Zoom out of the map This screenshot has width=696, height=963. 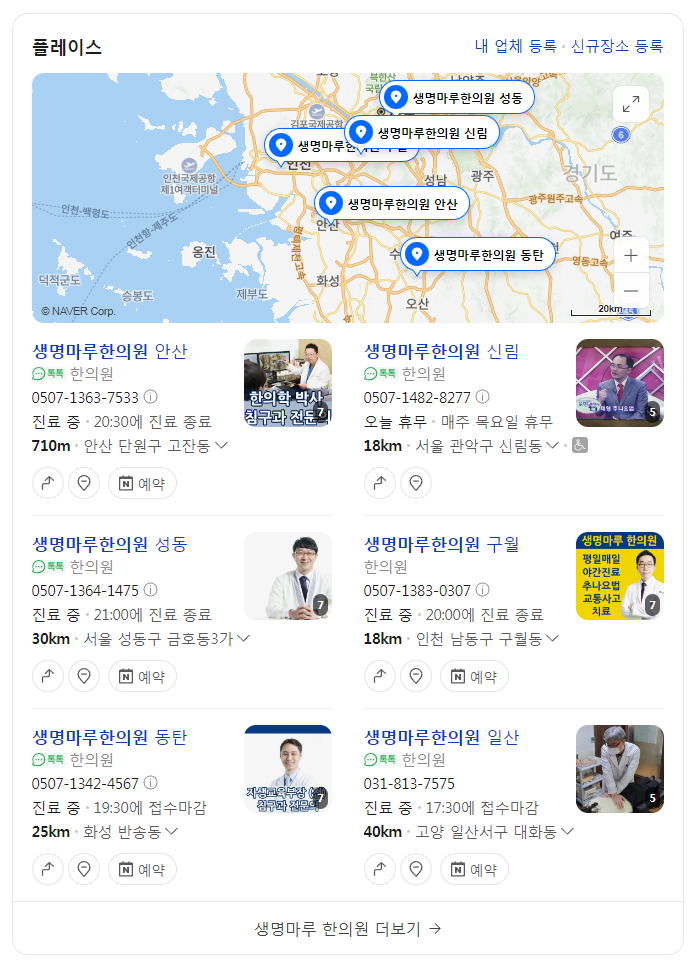631,290
